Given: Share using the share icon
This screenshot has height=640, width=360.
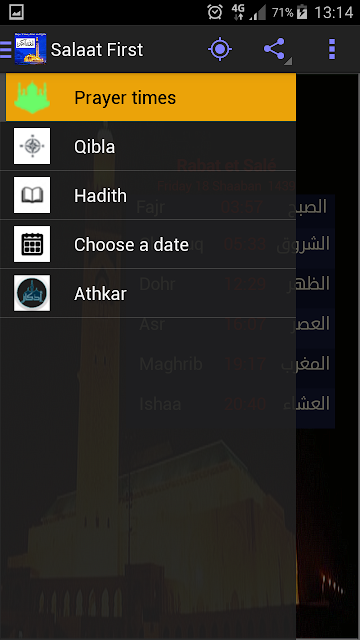Looking at the screenshot, I should coord(275,49).
